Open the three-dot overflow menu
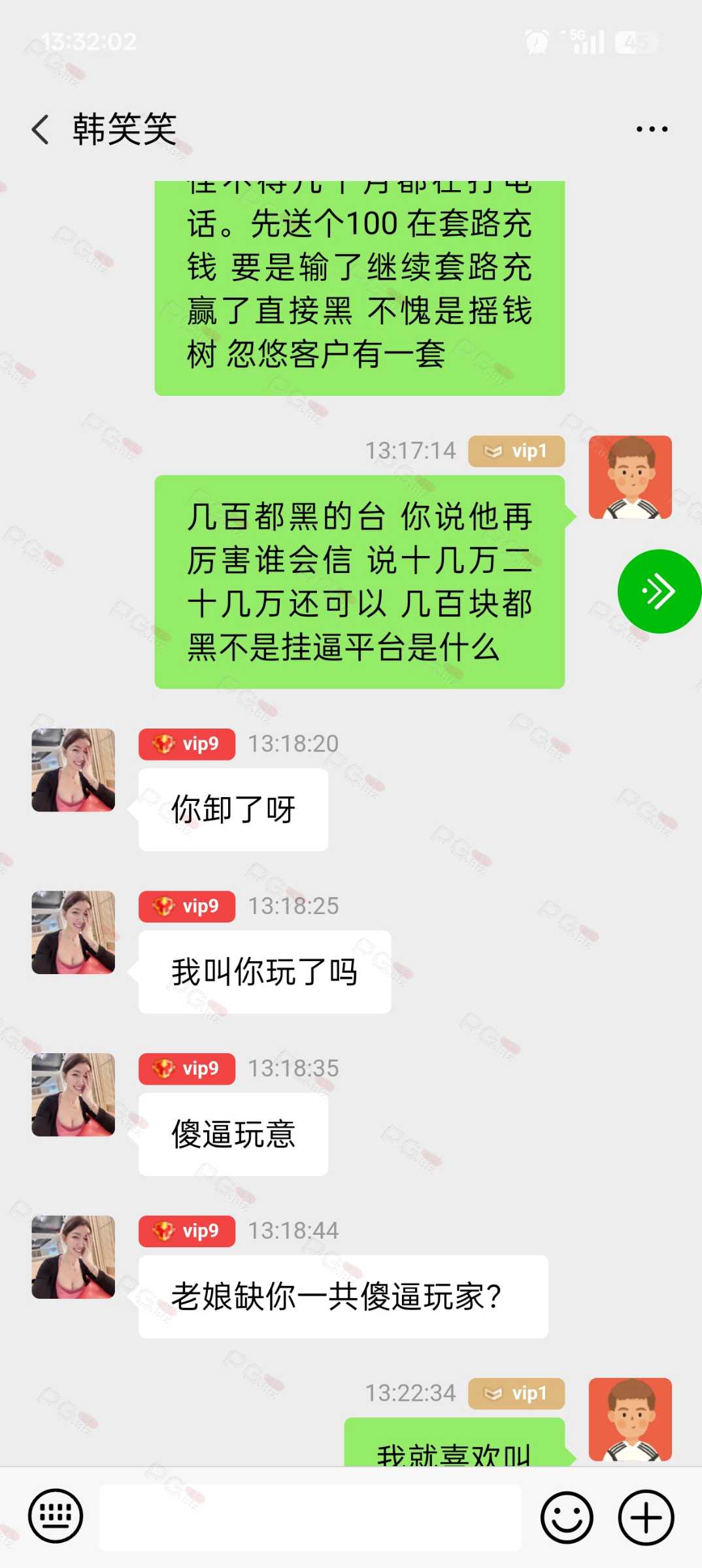Image resolution: width=702 pixels, height=1568 pixels. [652, 129]
